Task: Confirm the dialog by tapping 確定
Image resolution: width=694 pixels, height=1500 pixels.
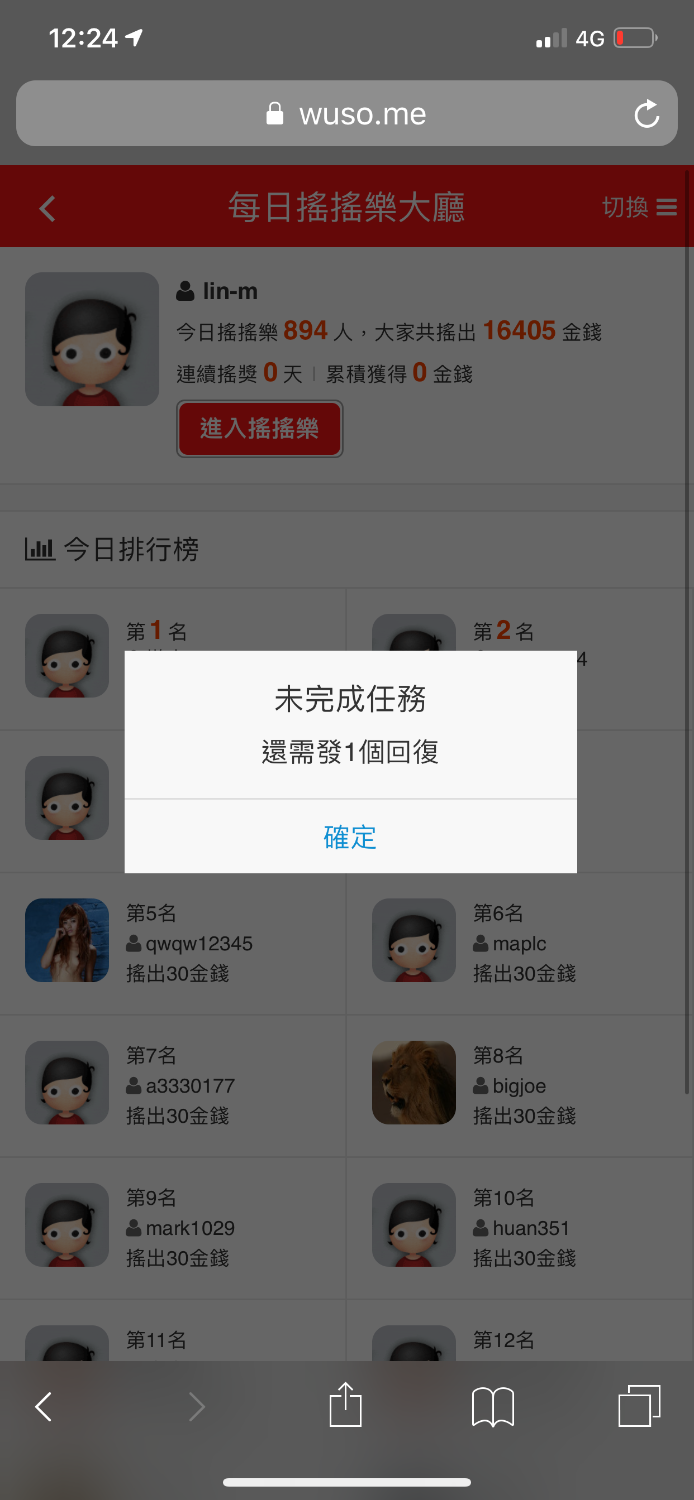Action: (x=350, y=836)
